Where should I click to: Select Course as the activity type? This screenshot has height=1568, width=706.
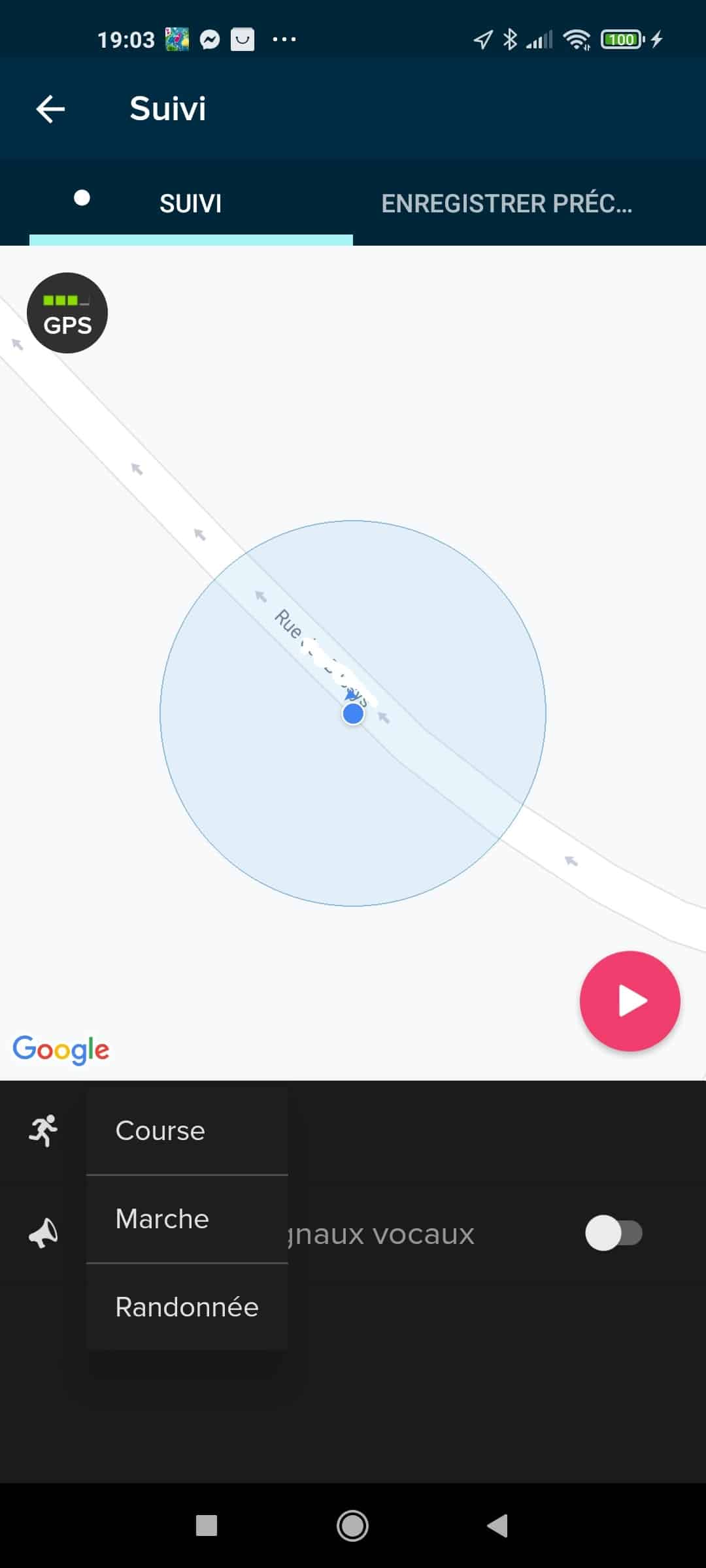coord(187,1131)
